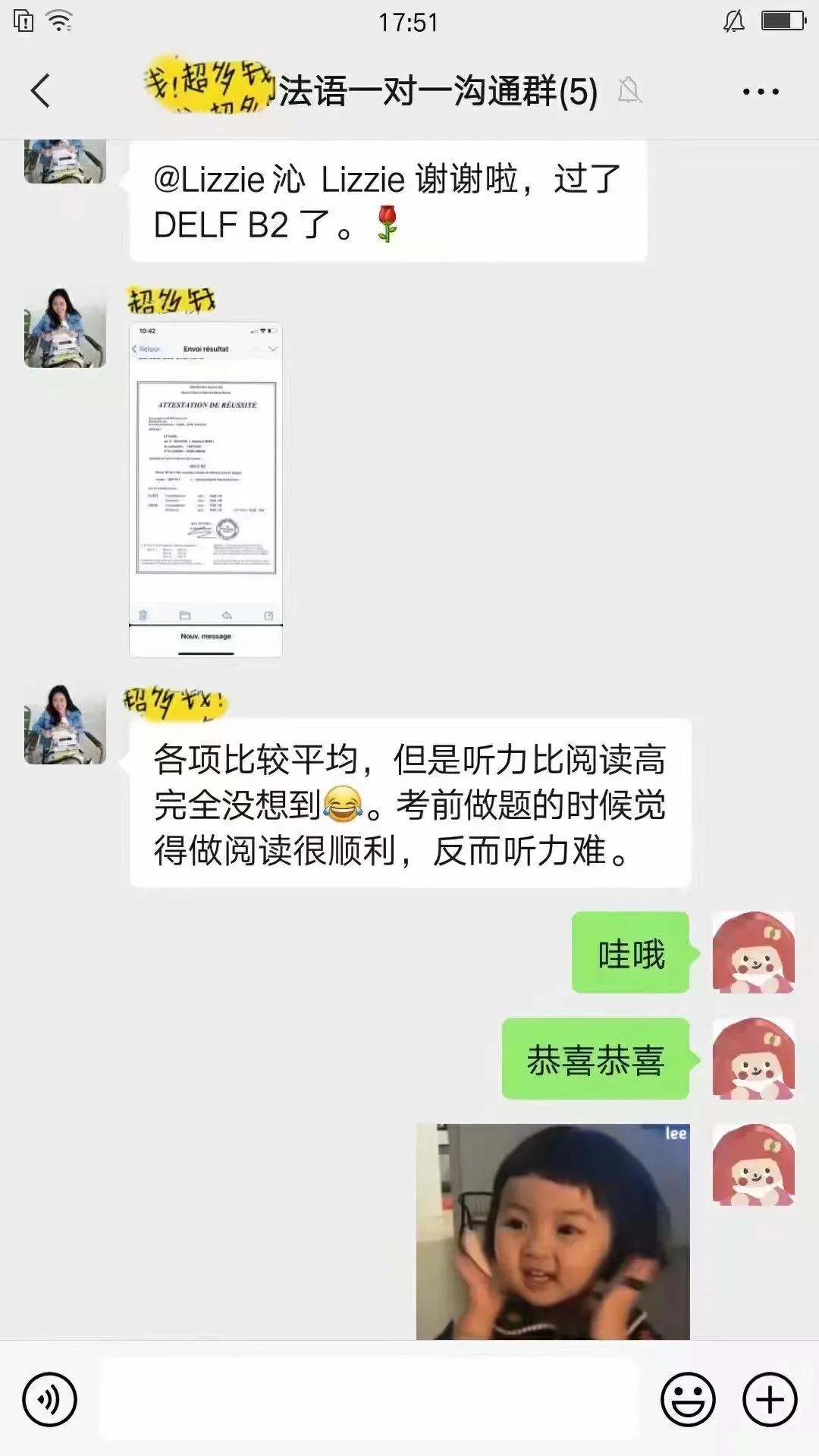Open your avatar beside 哇哦 message
Image resolution: width=819 pixels, height=1456 pixels.
(x=753, y=952)
